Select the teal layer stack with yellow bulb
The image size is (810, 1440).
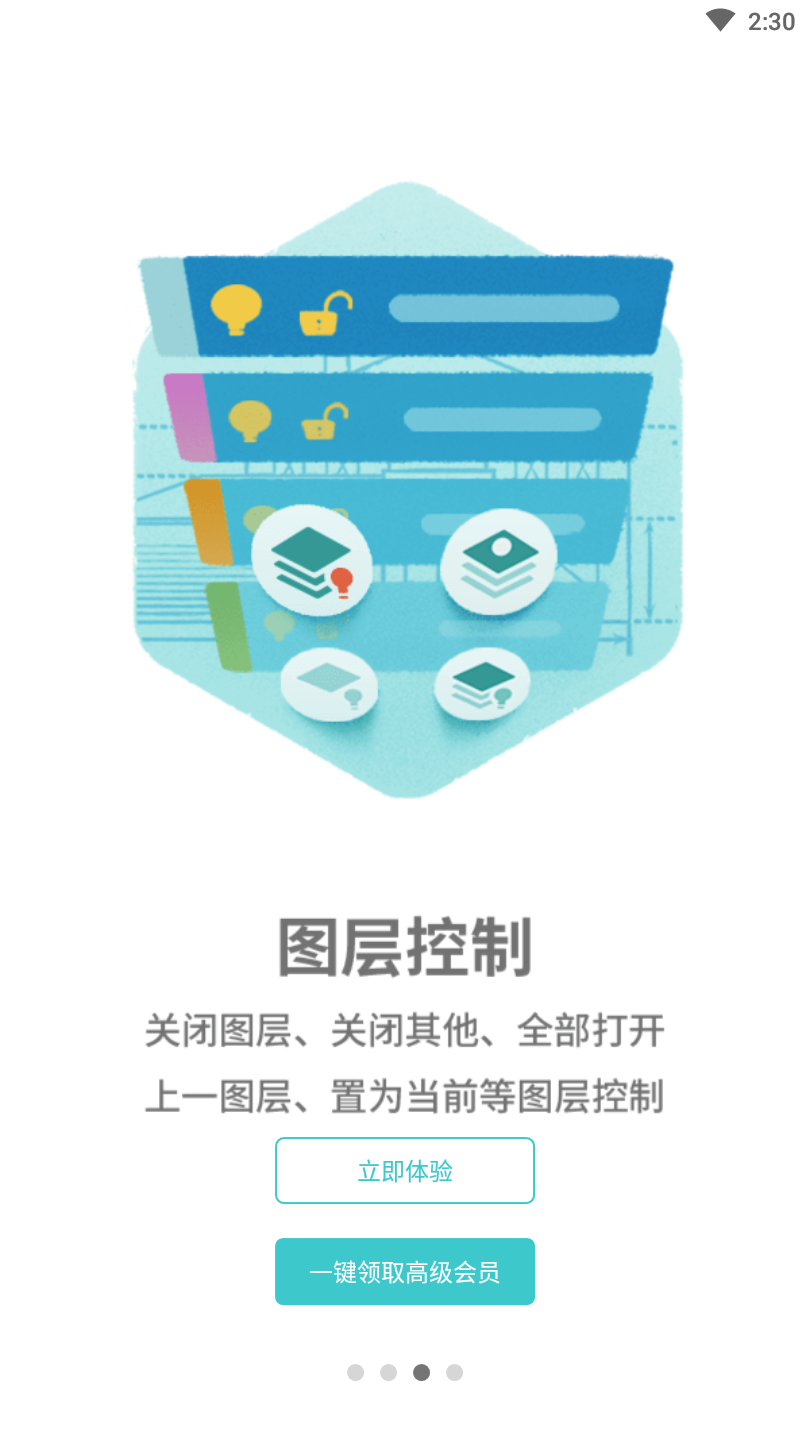pos(482,683)
